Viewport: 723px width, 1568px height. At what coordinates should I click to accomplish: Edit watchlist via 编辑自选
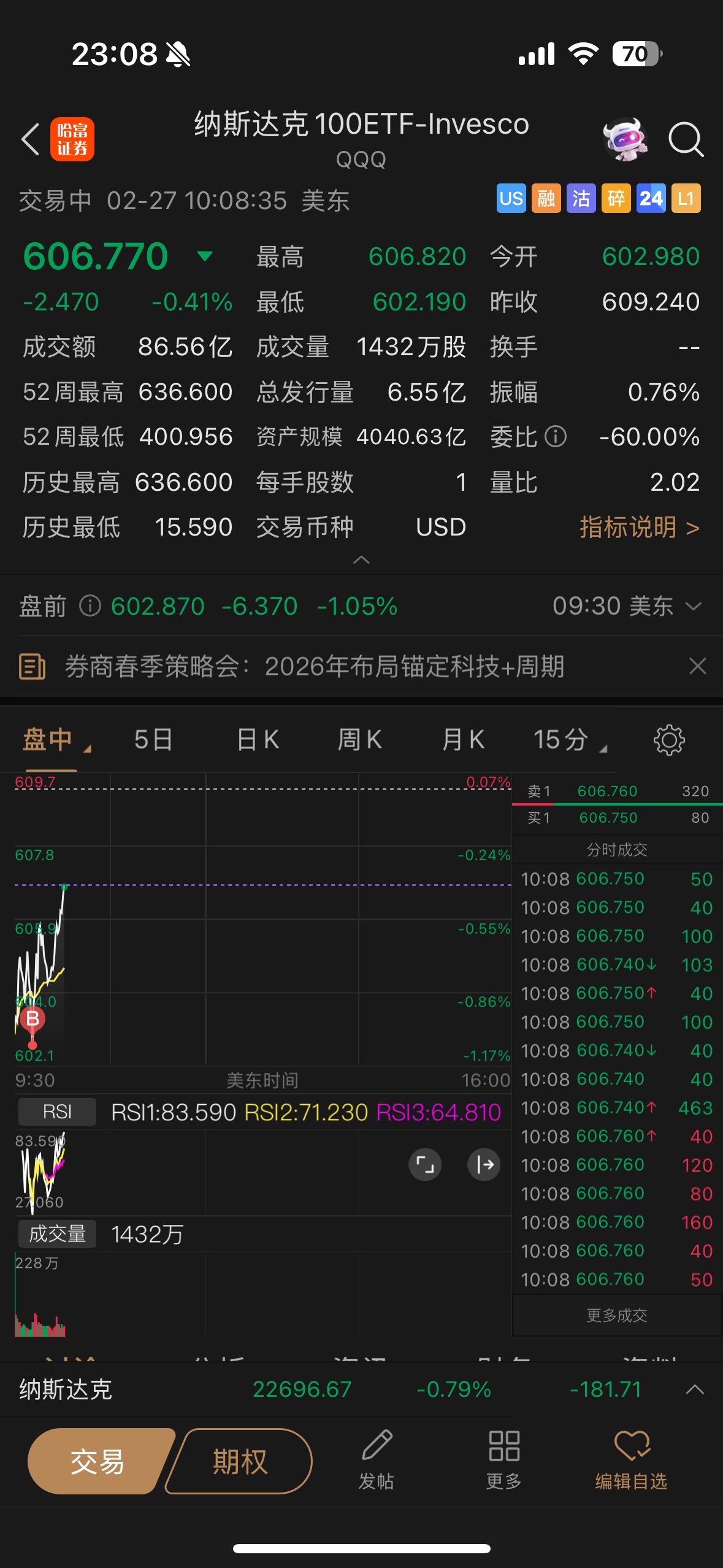coord(631,1462)
